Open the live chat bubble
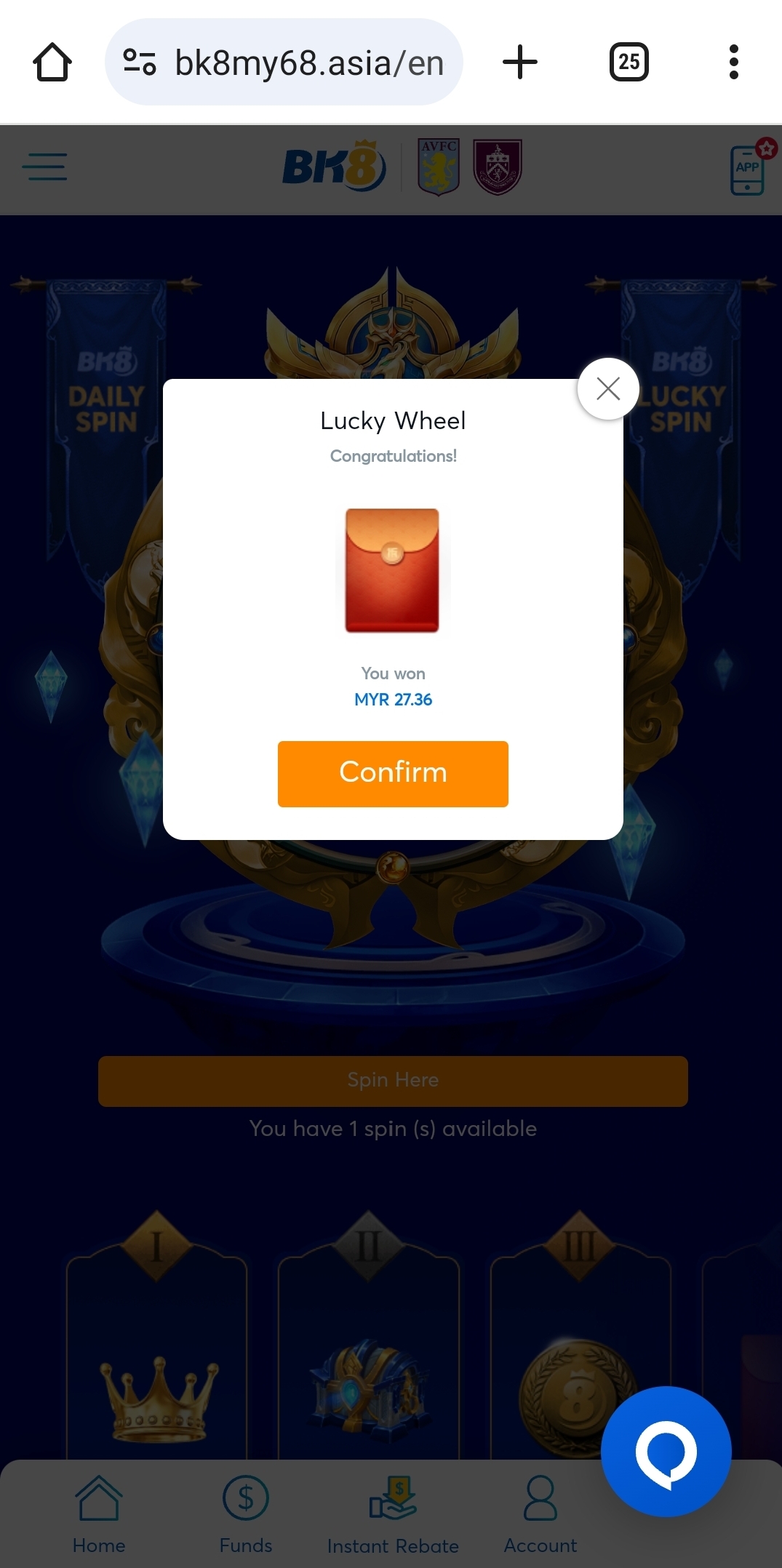Screen dimensions: 782x1568 tap(666, 1452)
